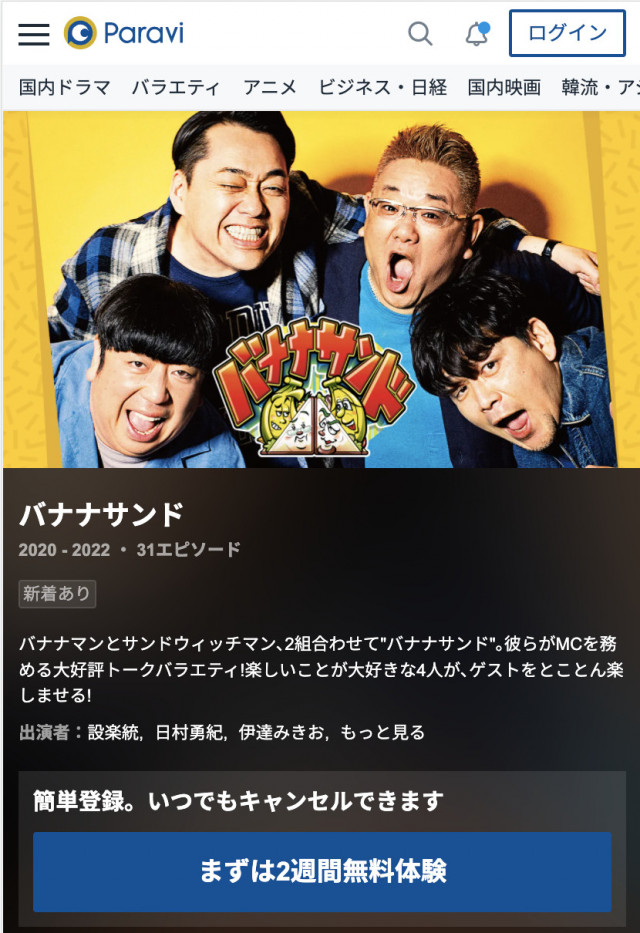Screen dimensions: 640x933
Task: Start the まずは2週間無料体験 free trial
Action: [322, 871]
